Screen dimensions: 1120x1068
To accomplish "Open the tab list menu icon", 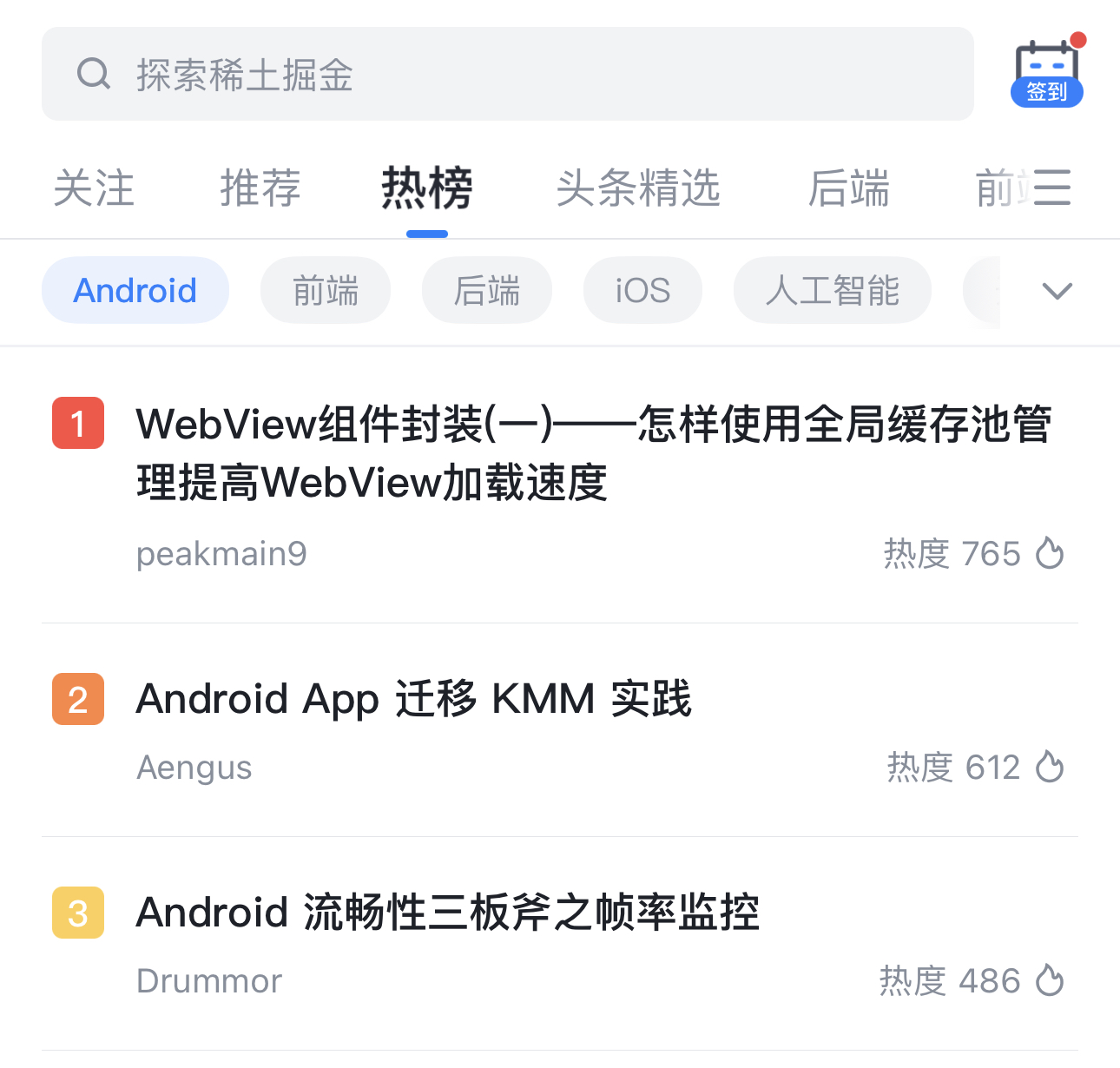I will [1052, 188].
